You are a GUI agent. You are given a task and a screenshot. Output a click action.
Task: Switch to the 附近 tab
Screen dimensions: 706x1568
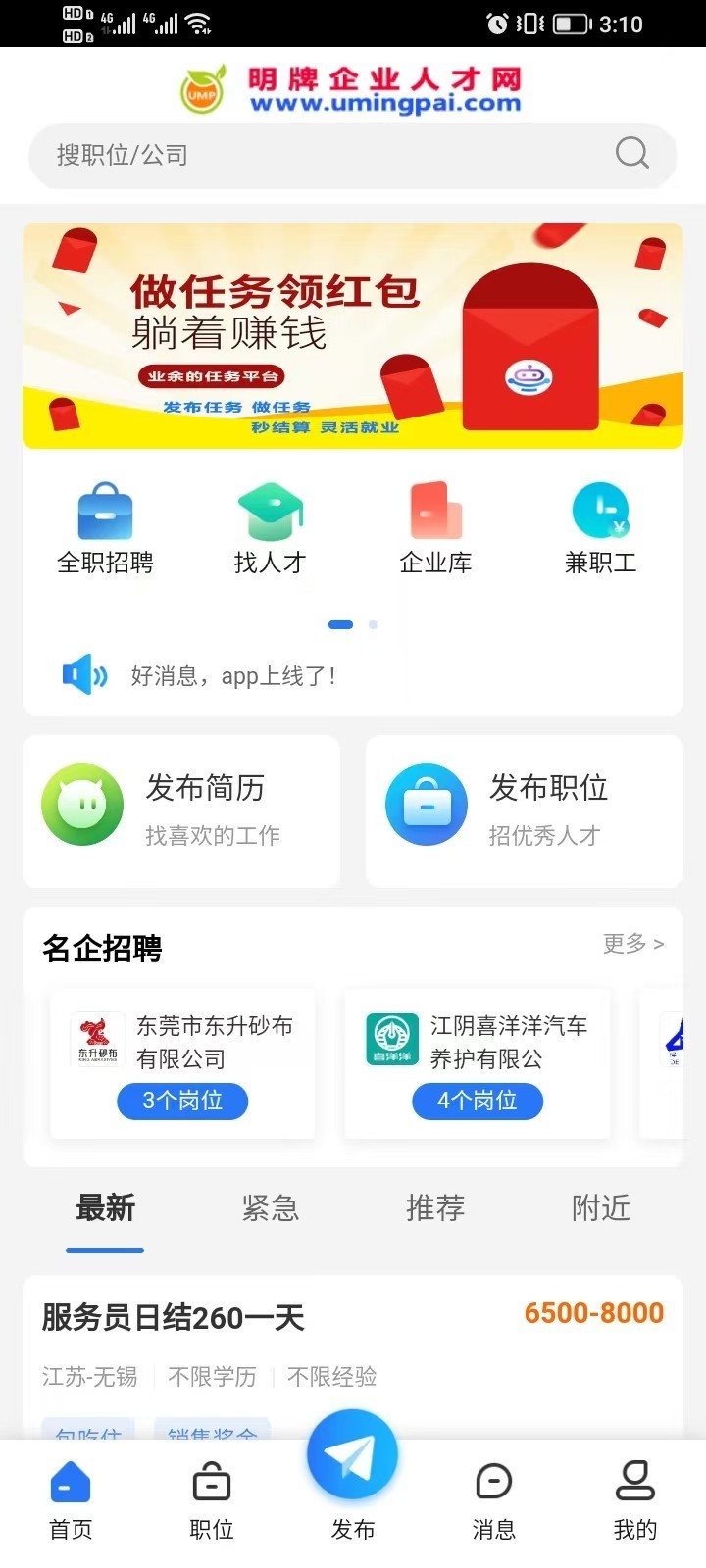[x=600, y=1208]
